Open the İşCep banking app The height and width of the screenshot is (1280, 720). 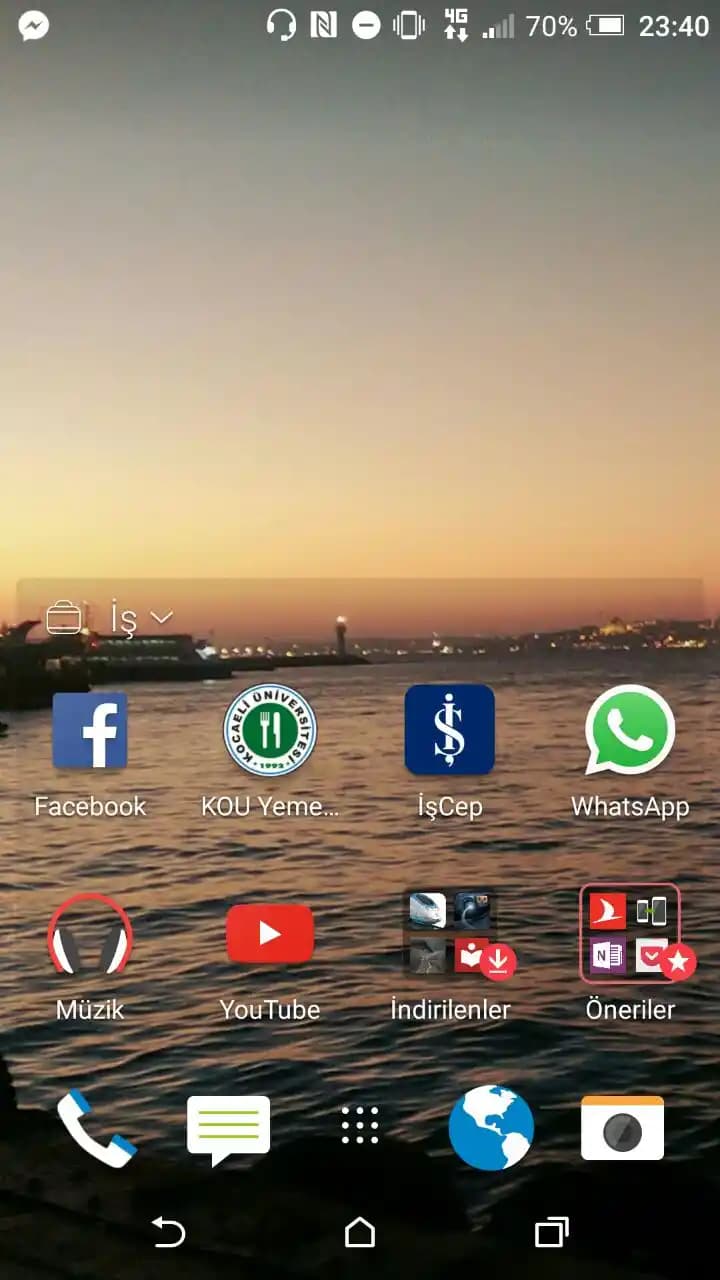449,730
